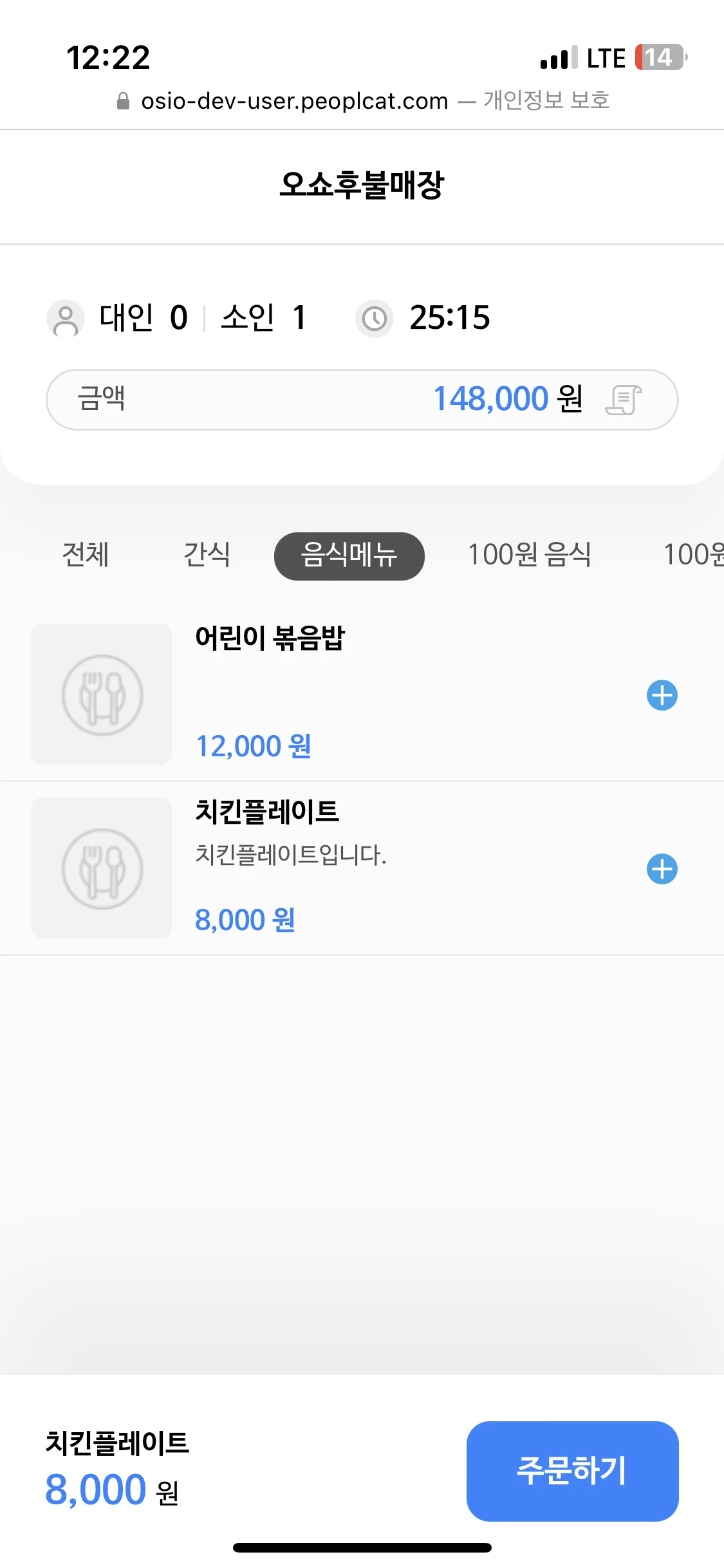The height and width of the screenshot is (1568, 724).
Task: Switch to the 100원 음식 tab
Action: point(529,555)
